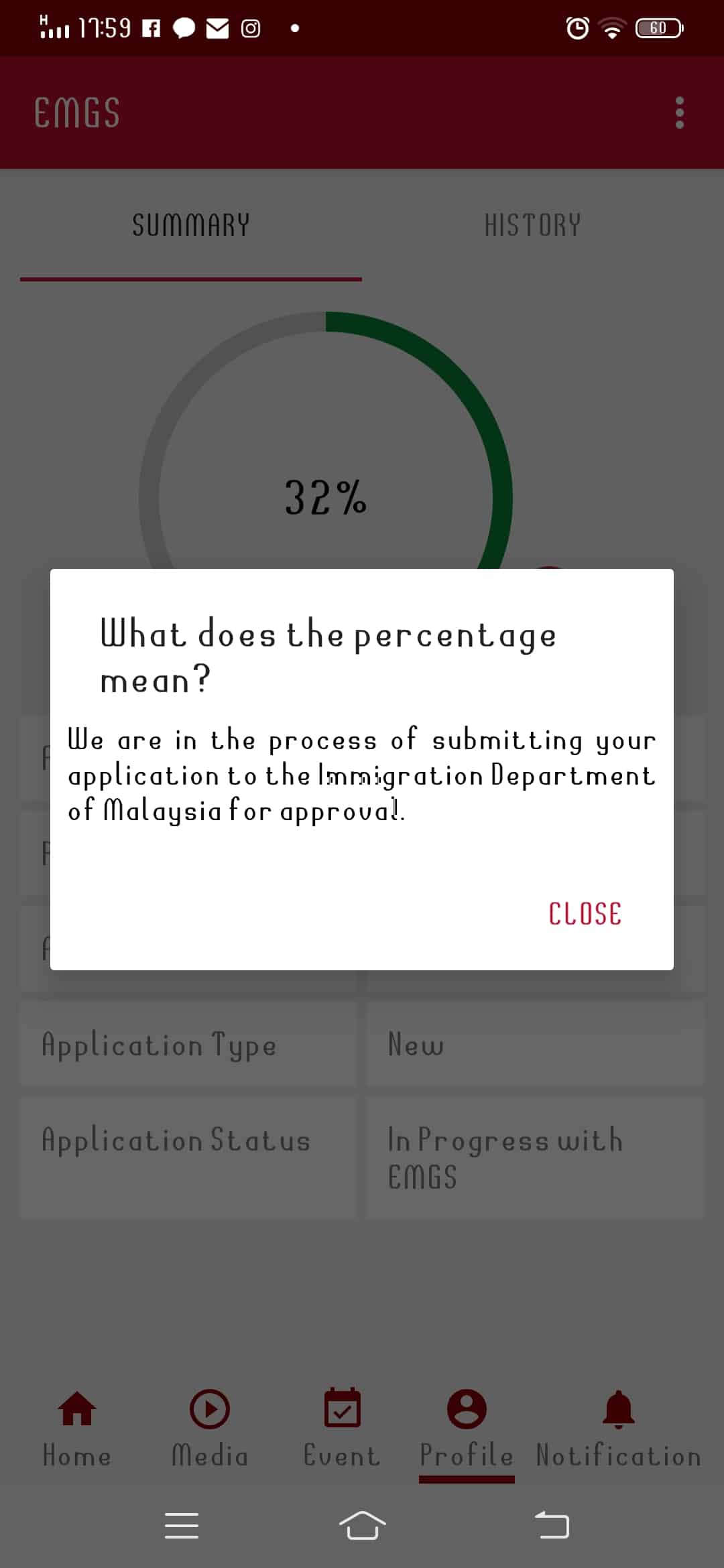Screen dimensions: 724x1568
Task: Open the Media section
Action: click(210, 1427)
